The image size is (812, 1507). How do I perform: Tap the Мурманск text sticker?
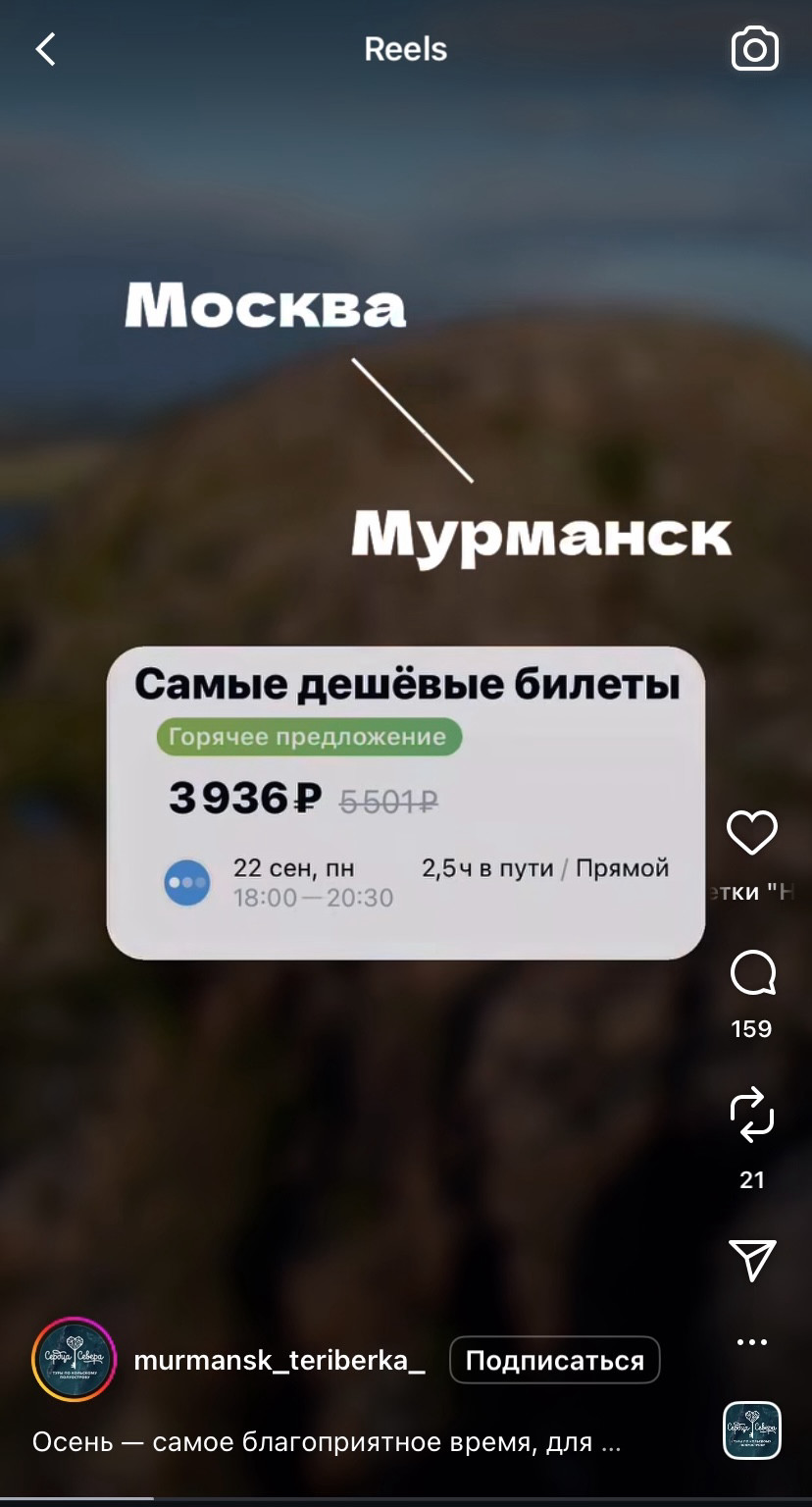tap(540, 535)
